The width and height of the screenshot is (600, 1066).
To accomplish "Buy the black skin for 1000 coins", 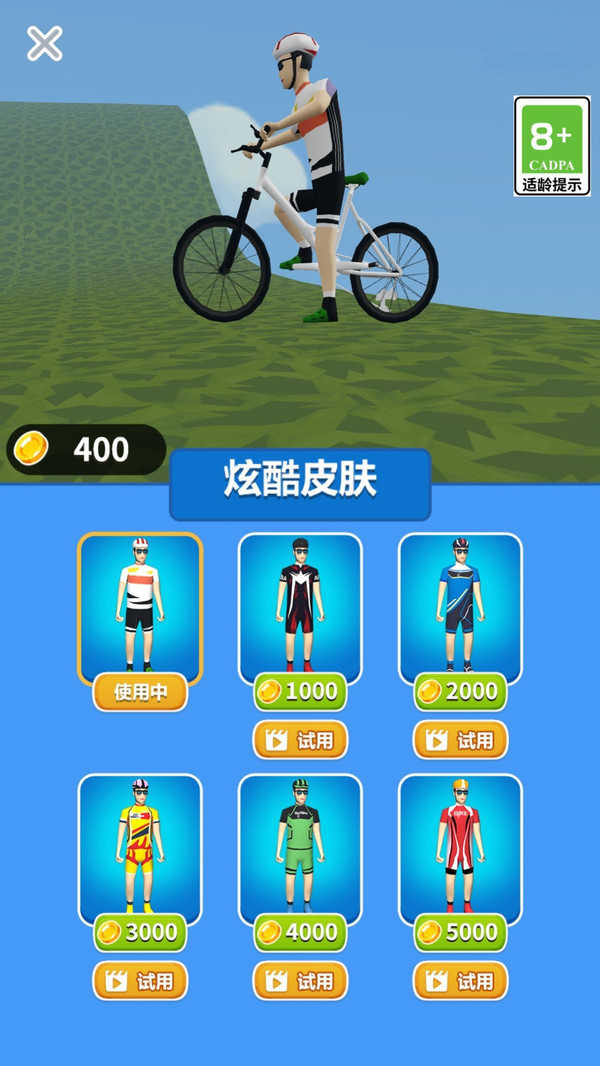I will coord(300,691).
